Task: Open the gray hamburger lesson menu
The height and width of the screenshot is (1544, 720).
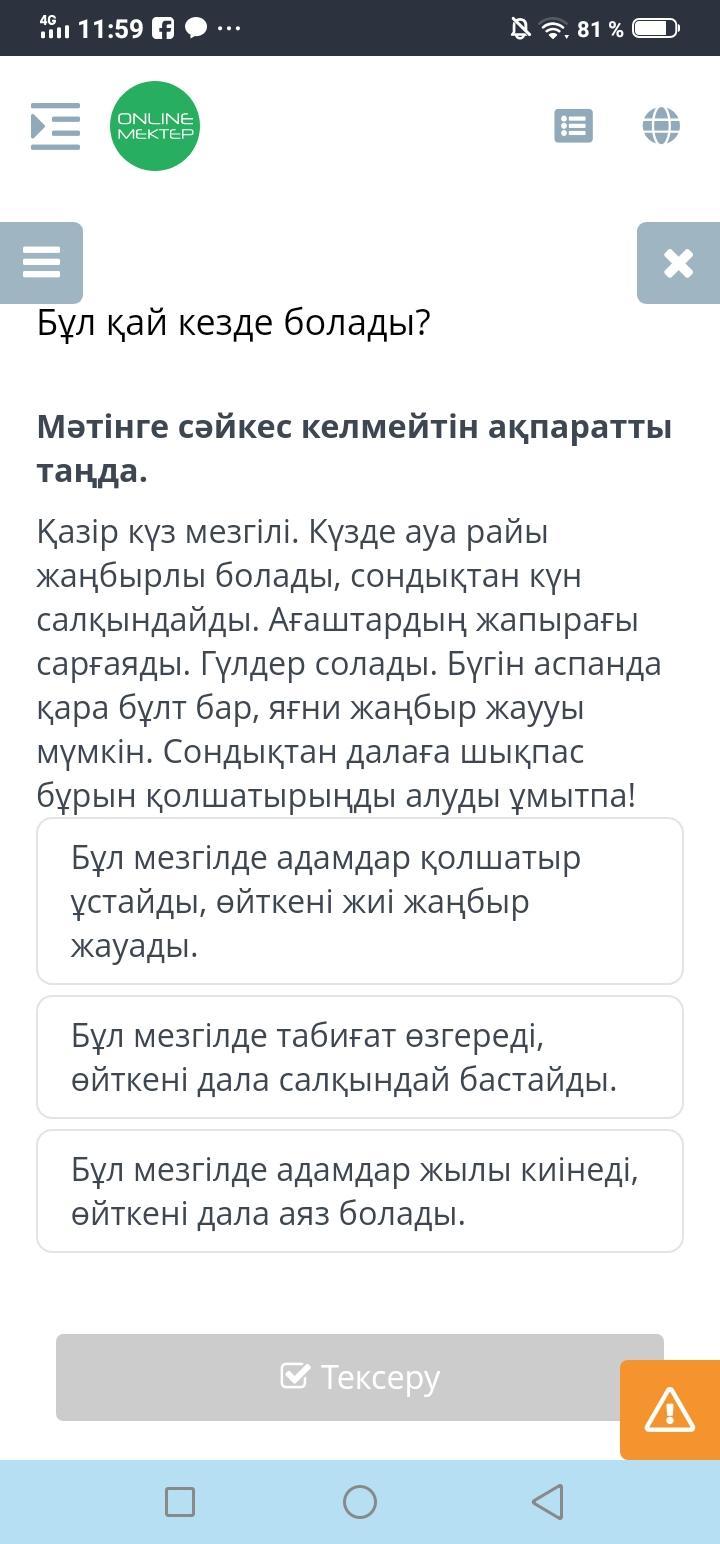Action: [x=41, y=262]
